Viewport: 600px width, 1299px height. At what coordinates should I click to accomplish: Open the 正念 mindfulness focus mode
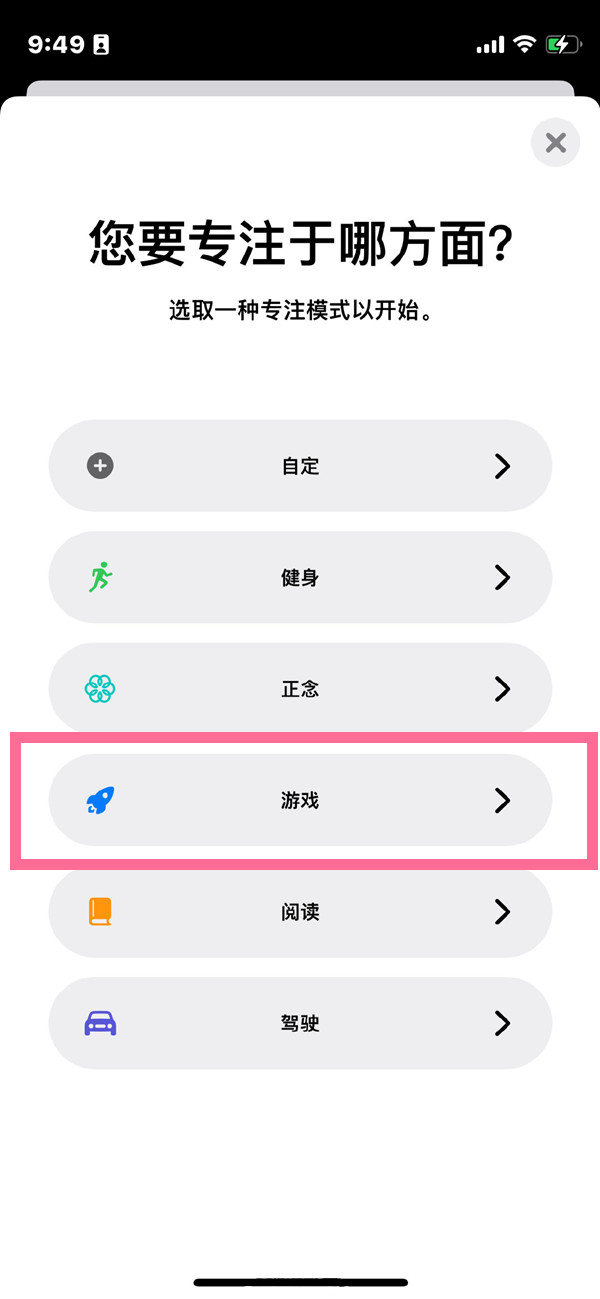pos(300,689)
